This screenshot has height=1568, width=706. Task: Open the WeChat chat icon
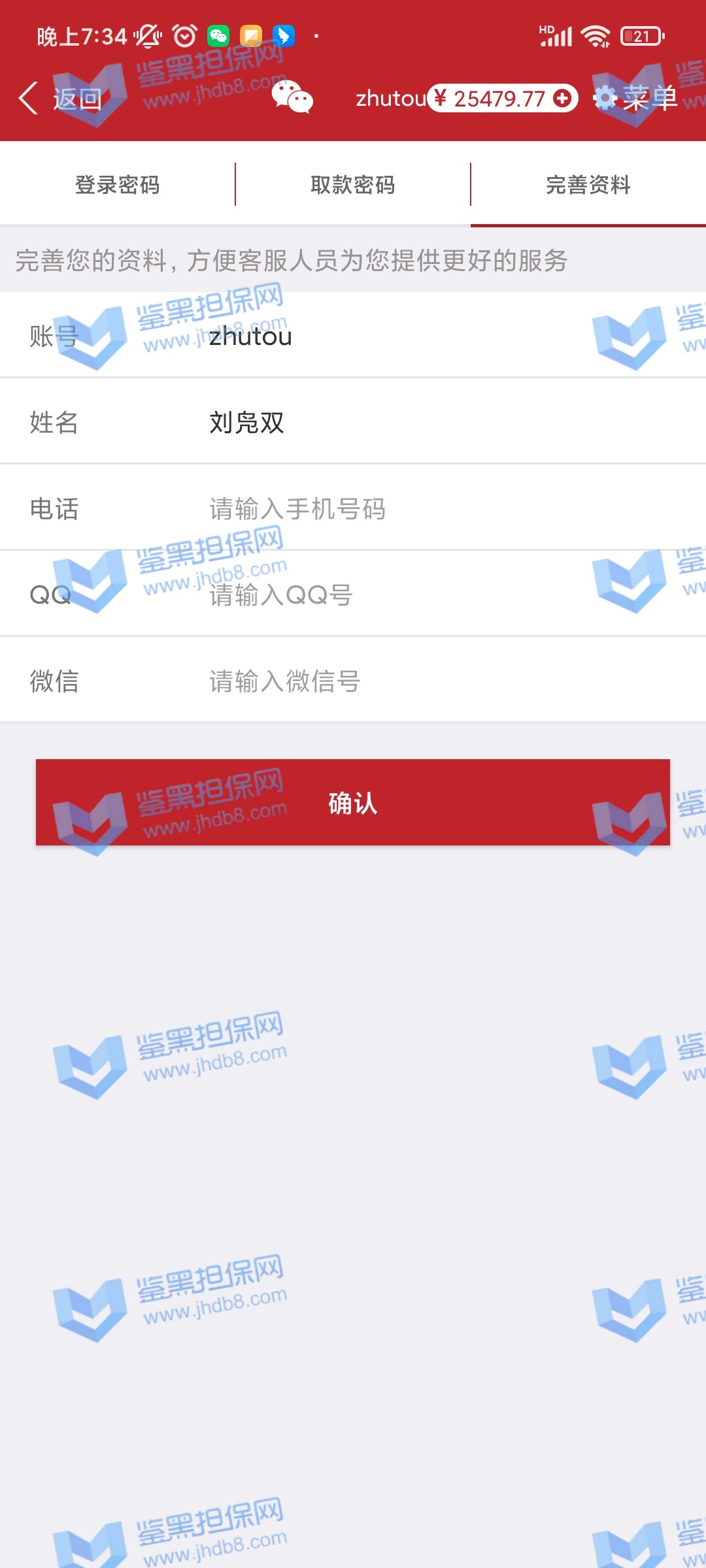click(292, 98)
